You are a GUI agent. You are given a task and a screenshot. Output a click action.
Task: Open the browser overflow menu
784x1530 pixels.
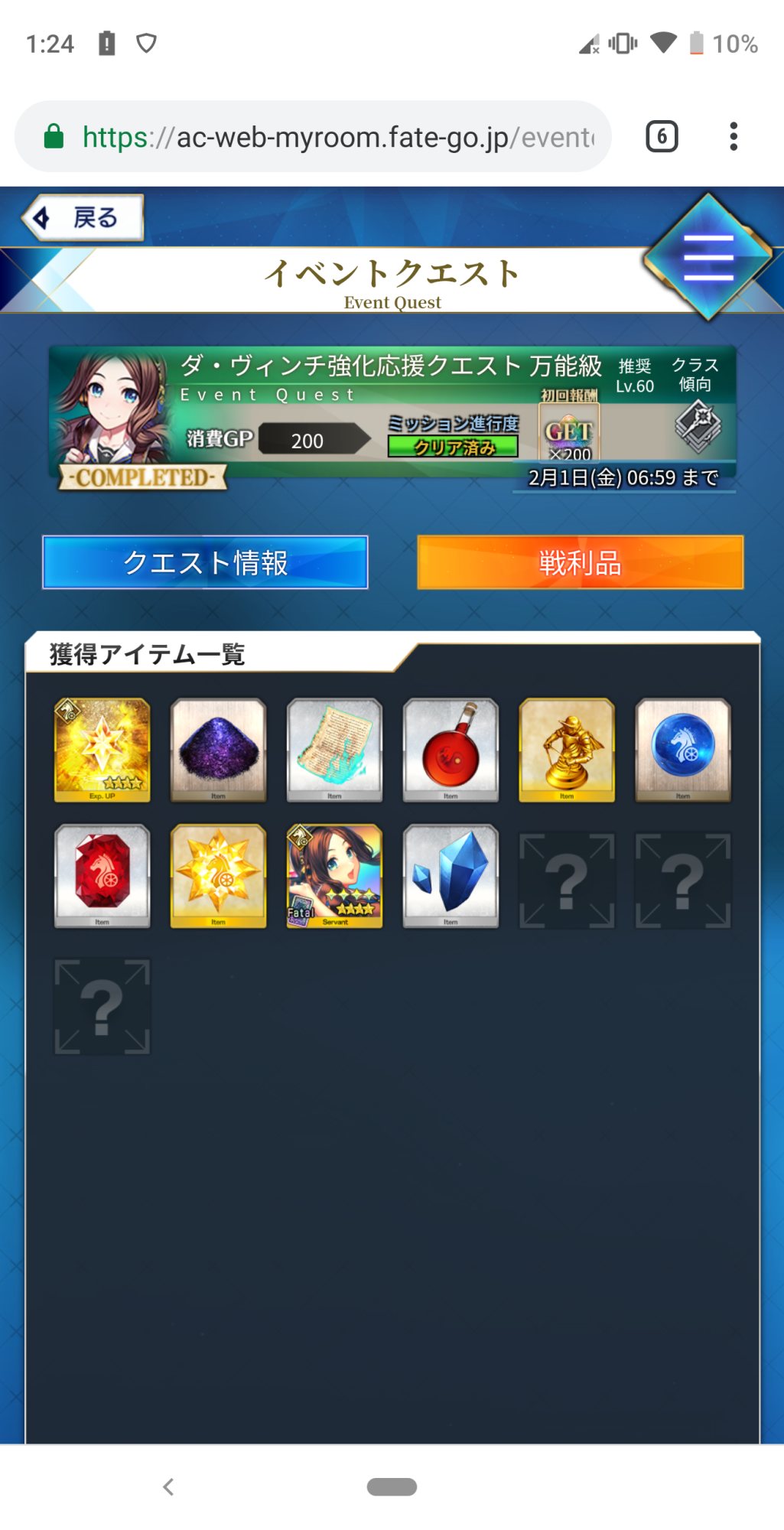[734, 137]
